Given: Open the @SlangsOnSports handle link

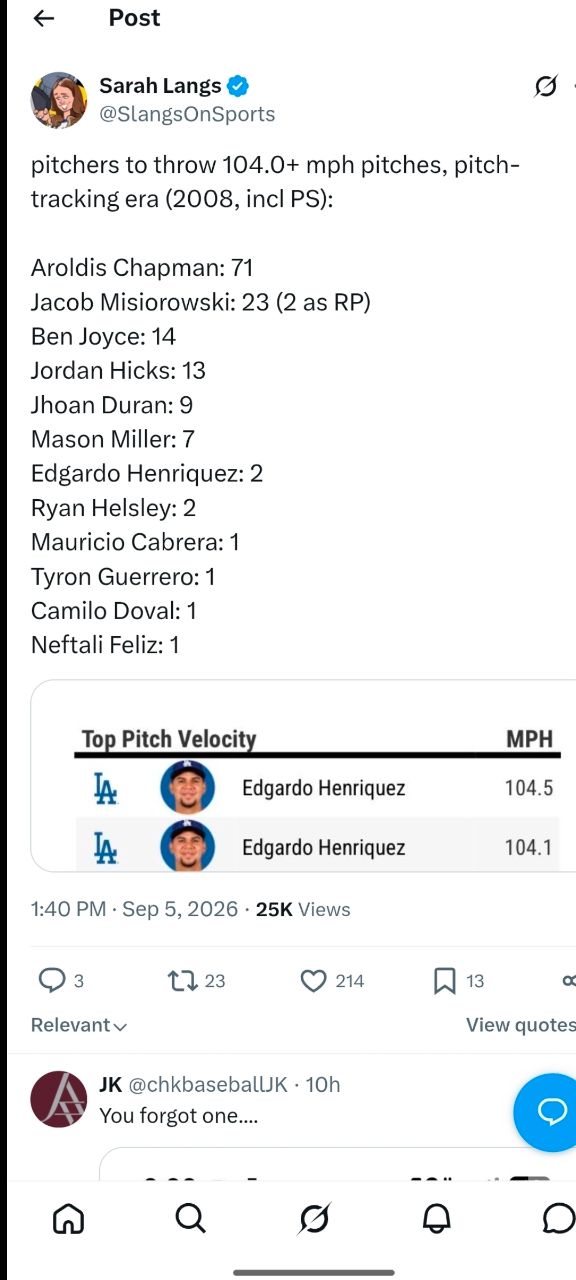Looking at the screenshot, I should point(187,114).
